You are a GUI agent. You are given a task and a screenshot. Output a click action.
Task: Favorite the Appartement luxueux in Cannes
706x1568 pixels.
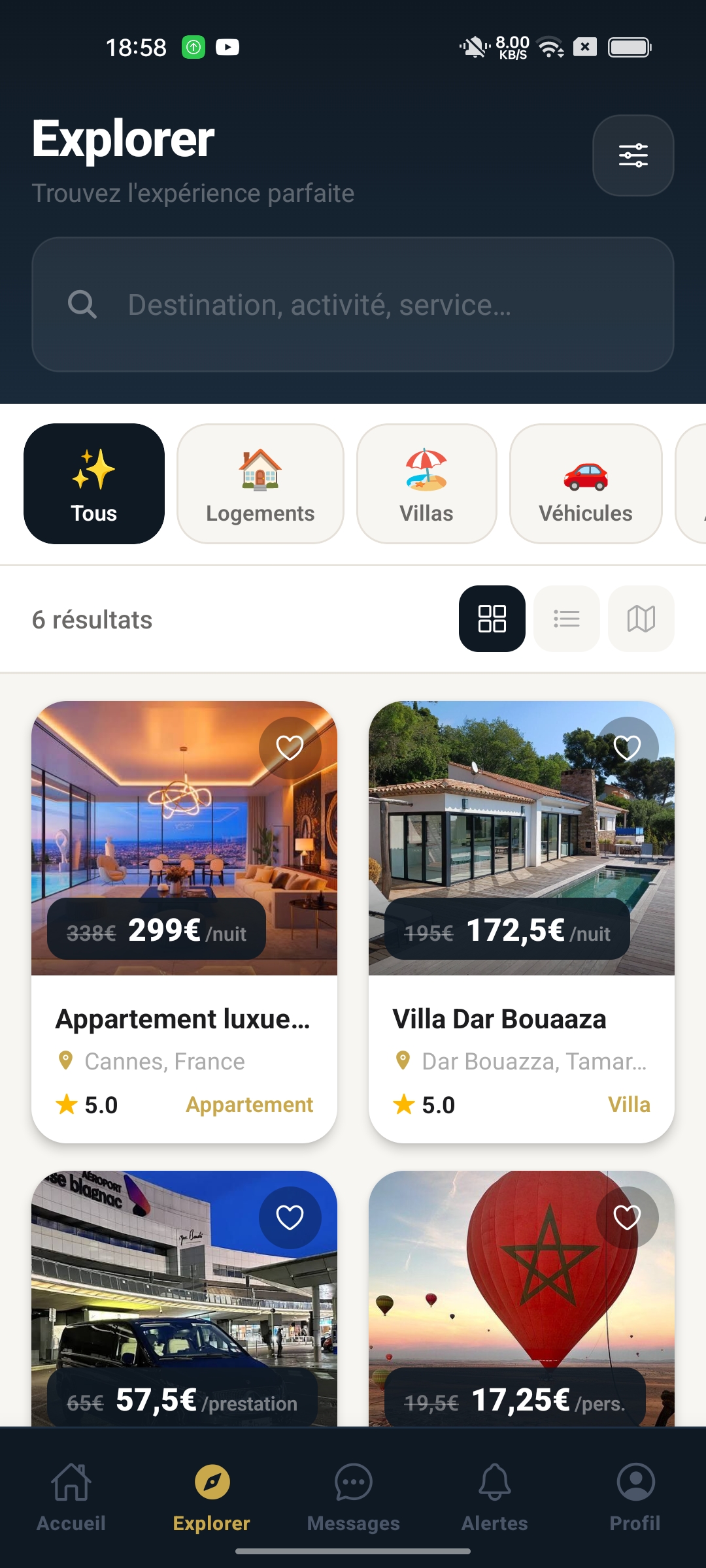[x=290, y=748]
